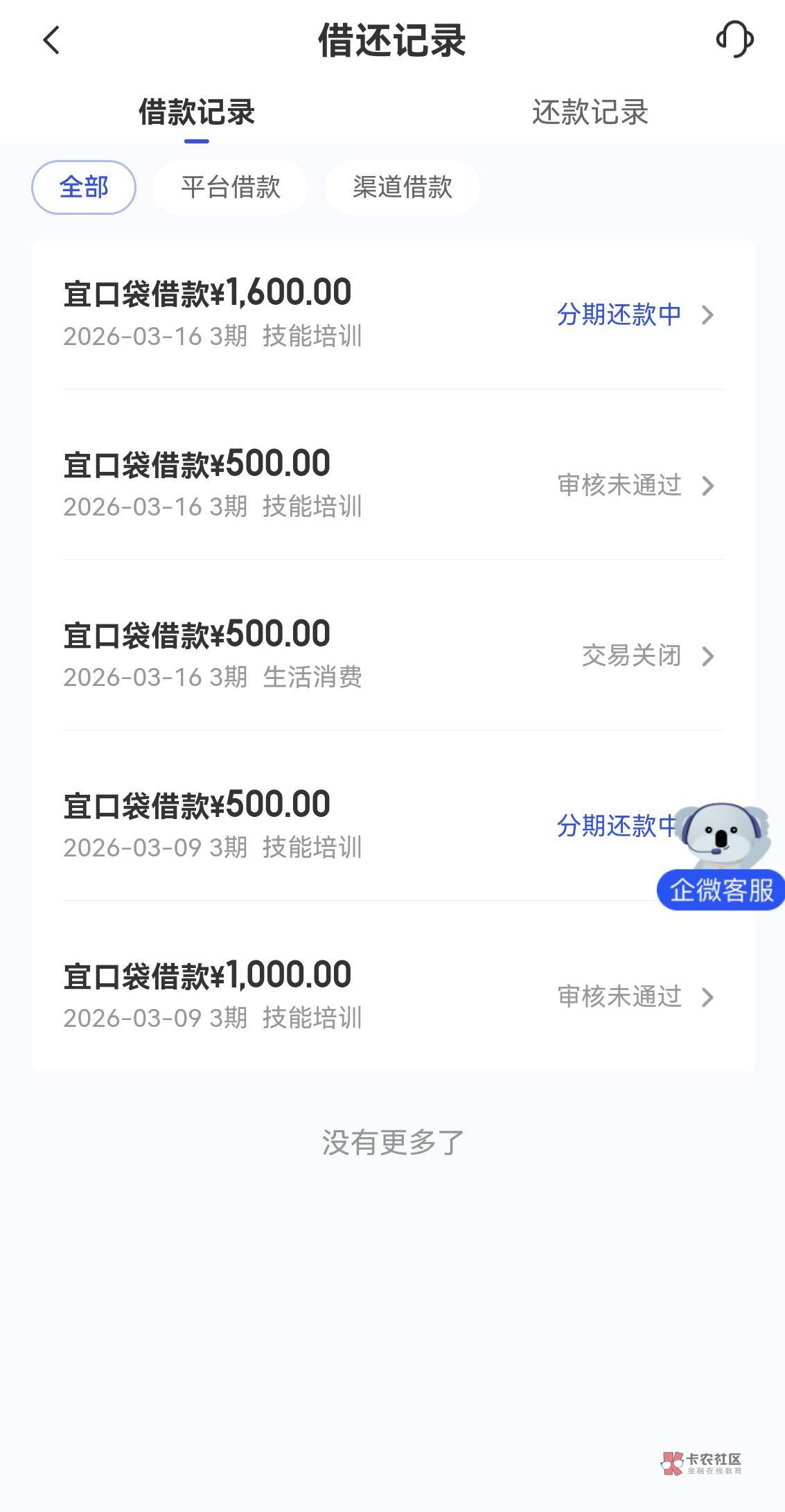Open the customer service headset icon

734,39
